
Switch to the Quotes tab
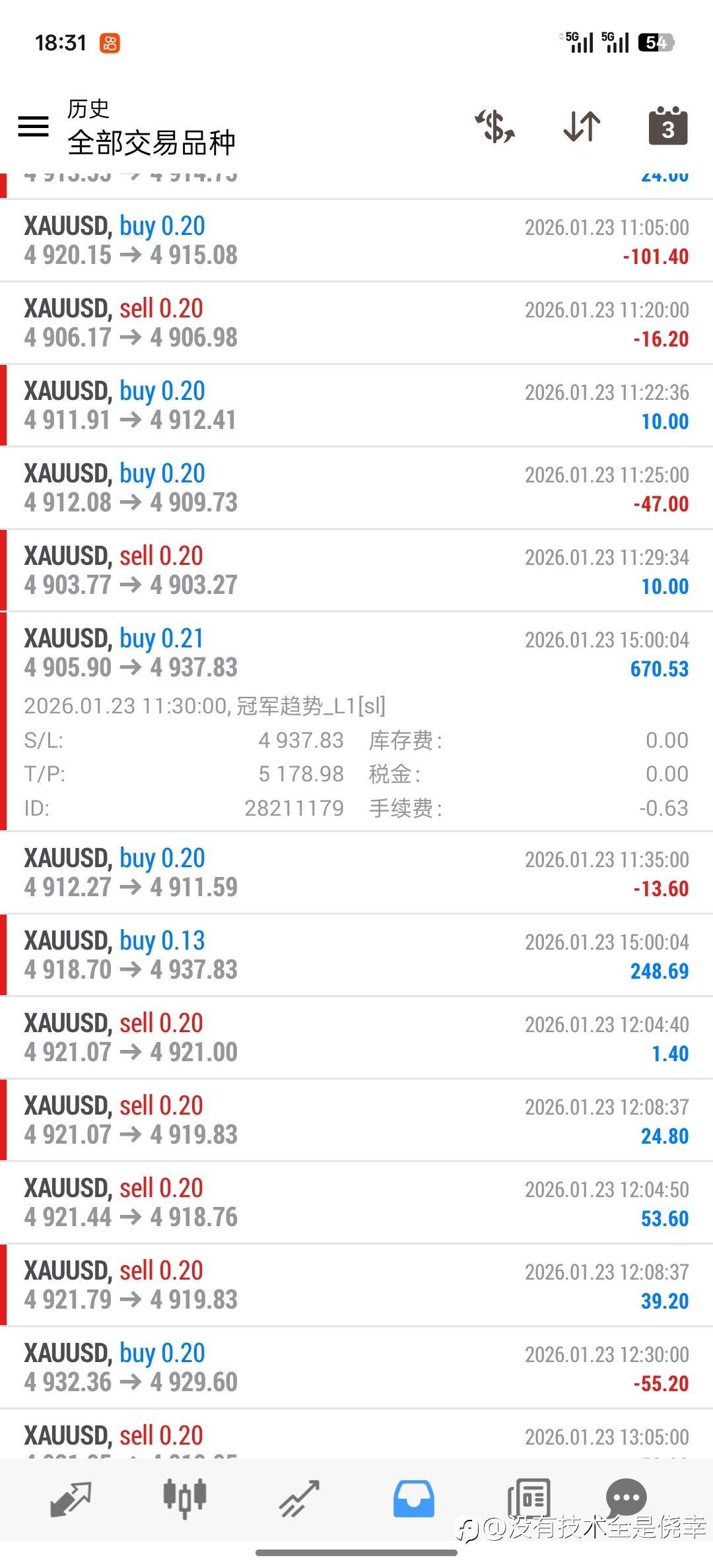tap(71, 1499)
